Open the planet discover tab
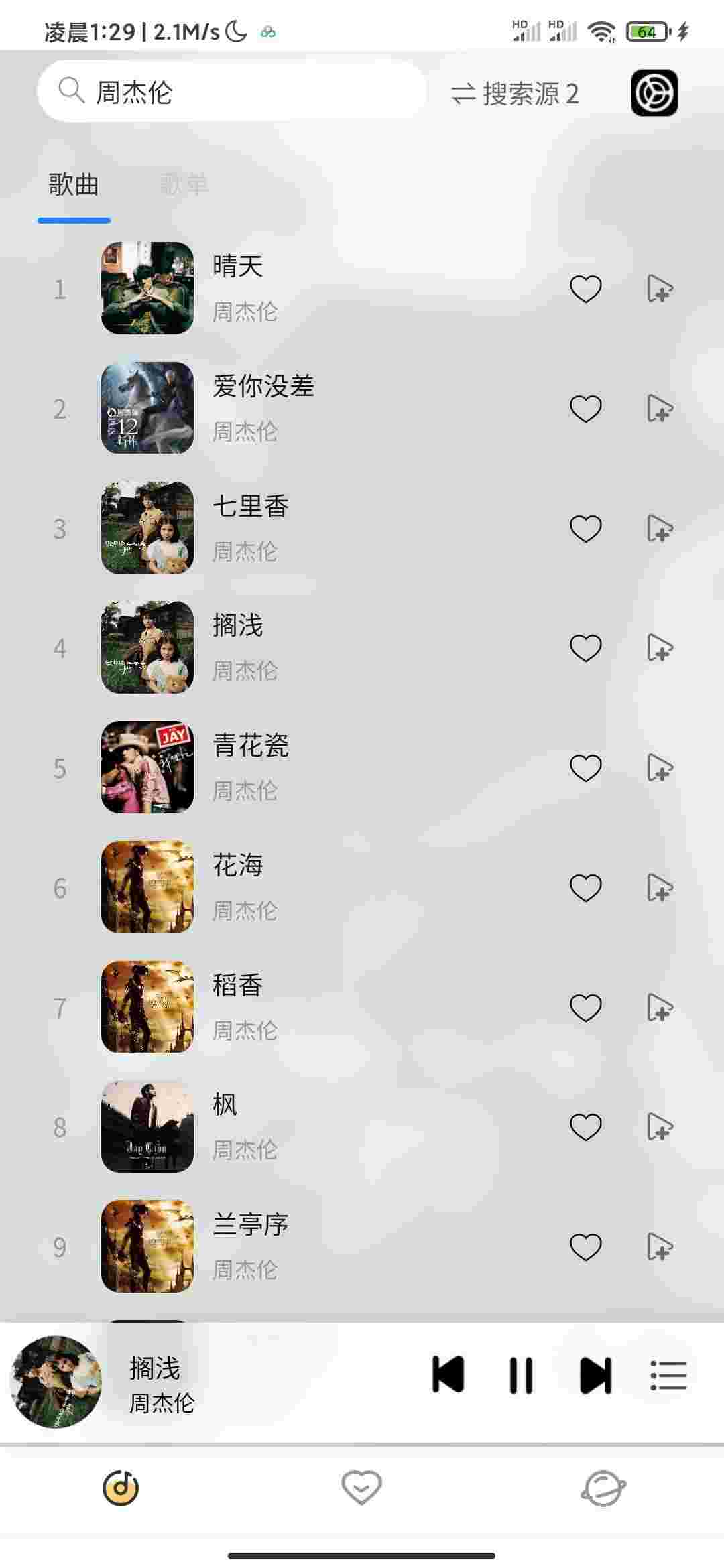 pos(603,1488)
